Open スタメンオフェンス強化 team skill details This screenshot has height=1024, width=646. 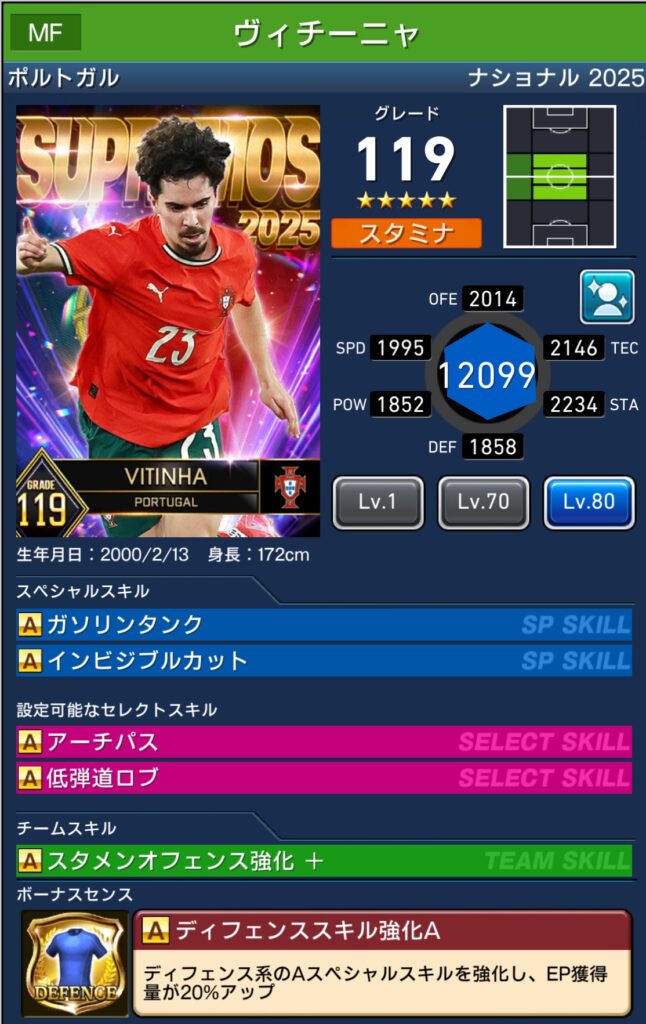(x=323, y=860)
